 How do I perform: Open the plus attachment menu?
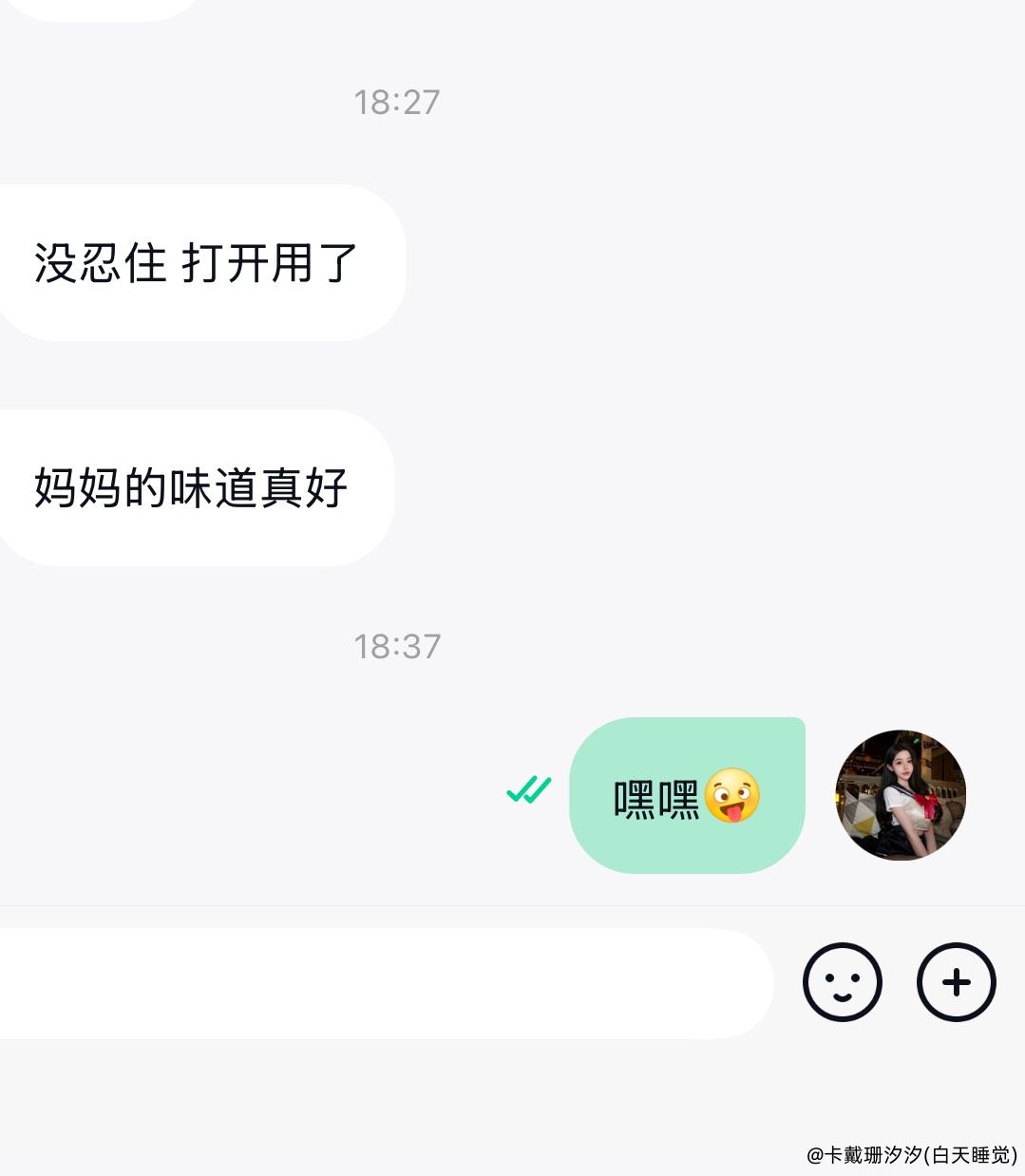(956, 982)
